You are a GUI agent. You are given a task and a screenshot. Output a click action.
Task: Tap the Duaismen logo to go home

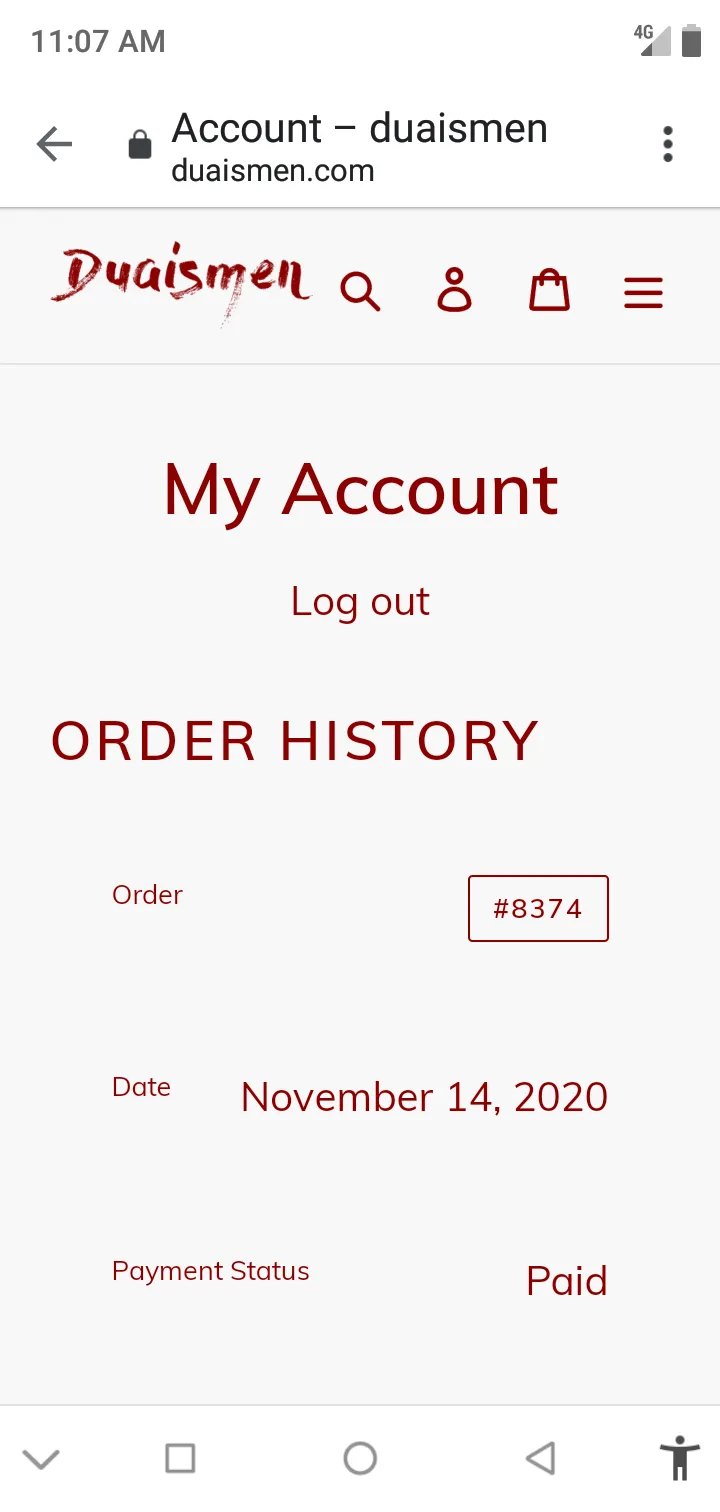(x=181, y=283)
